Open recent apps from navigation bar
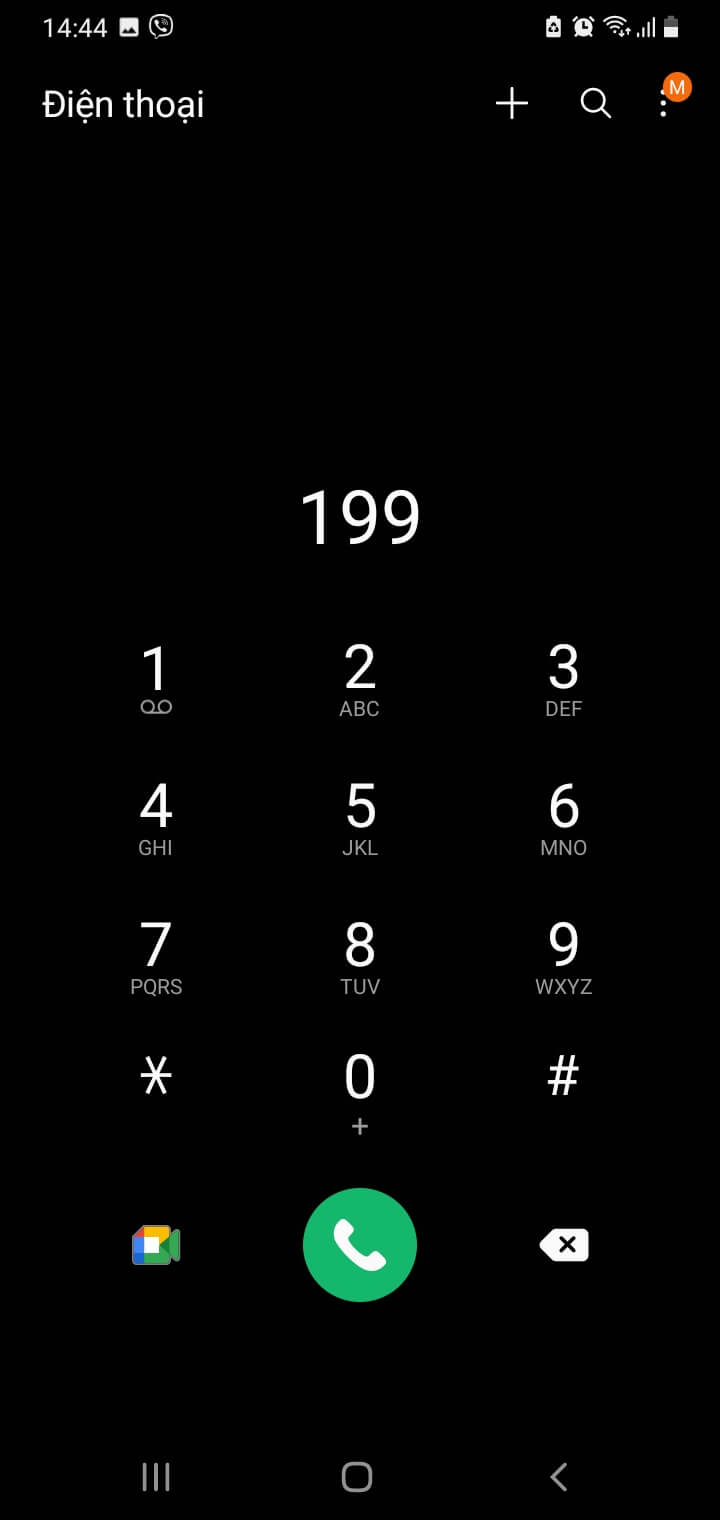The width and height of the screenshot is (720, 1520). (156, 1477)
